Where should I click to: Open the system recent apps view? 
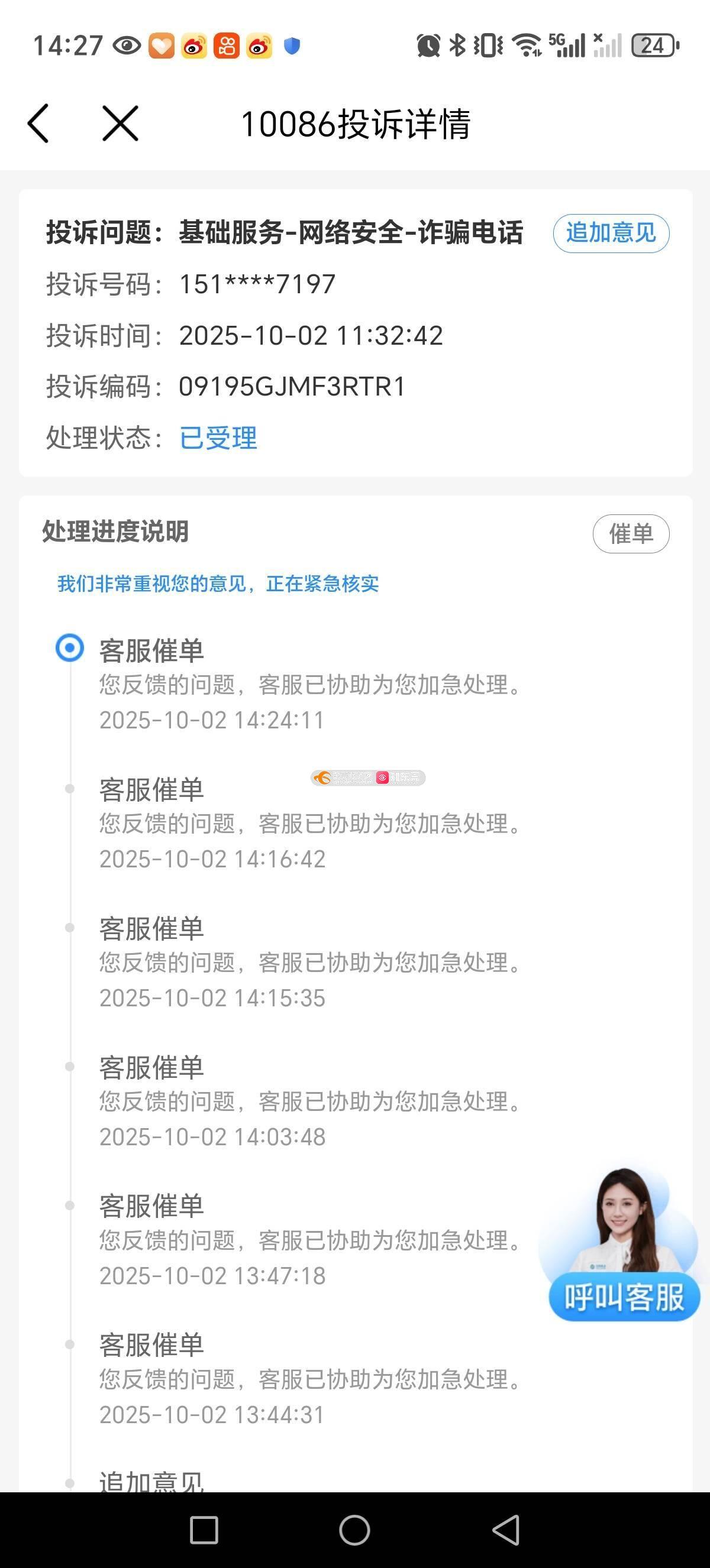pyautogui.click(x=204, y=1530)
